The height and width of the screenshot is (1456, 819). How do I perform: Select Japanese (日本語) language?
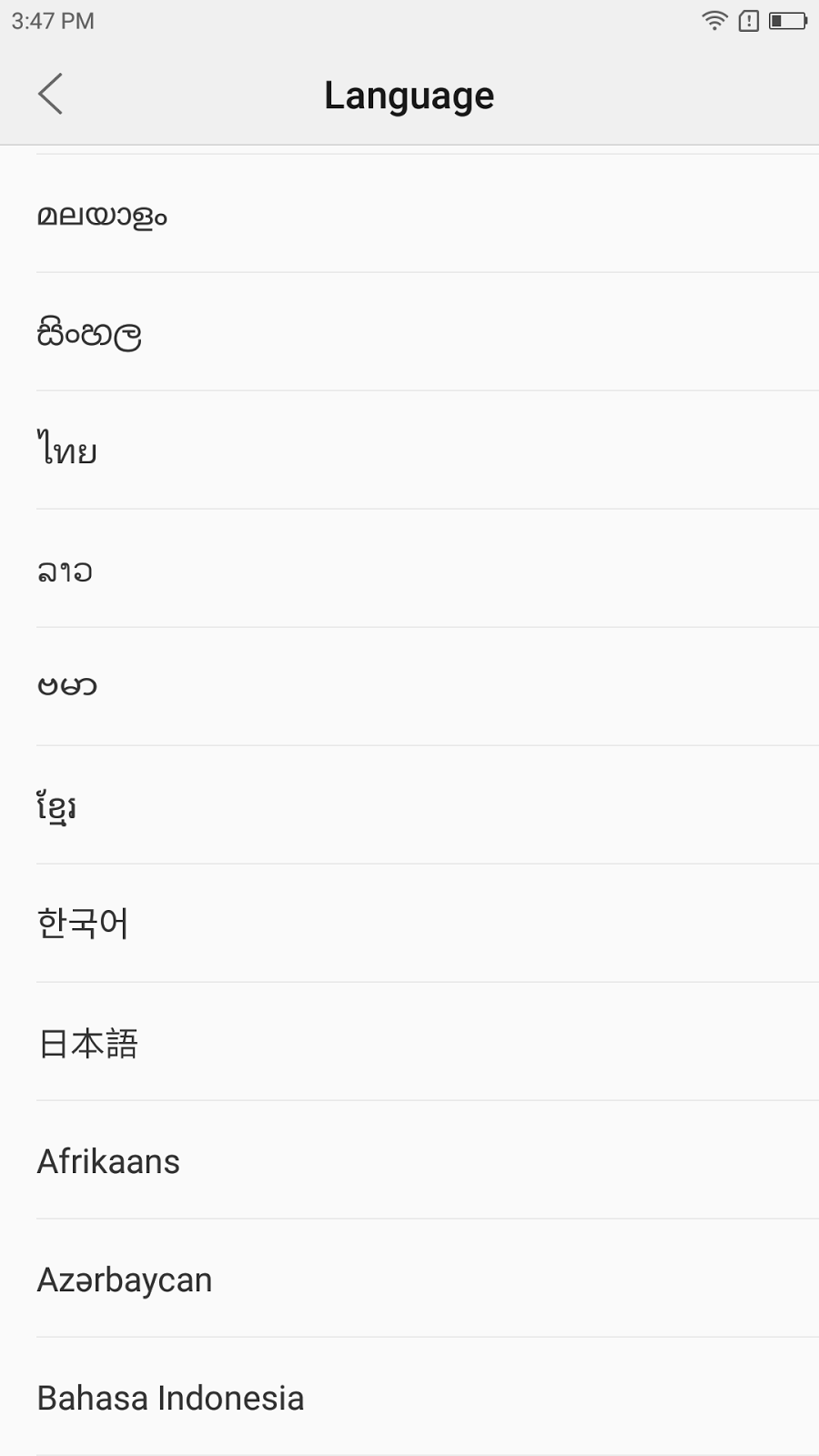coord(88,1043)
